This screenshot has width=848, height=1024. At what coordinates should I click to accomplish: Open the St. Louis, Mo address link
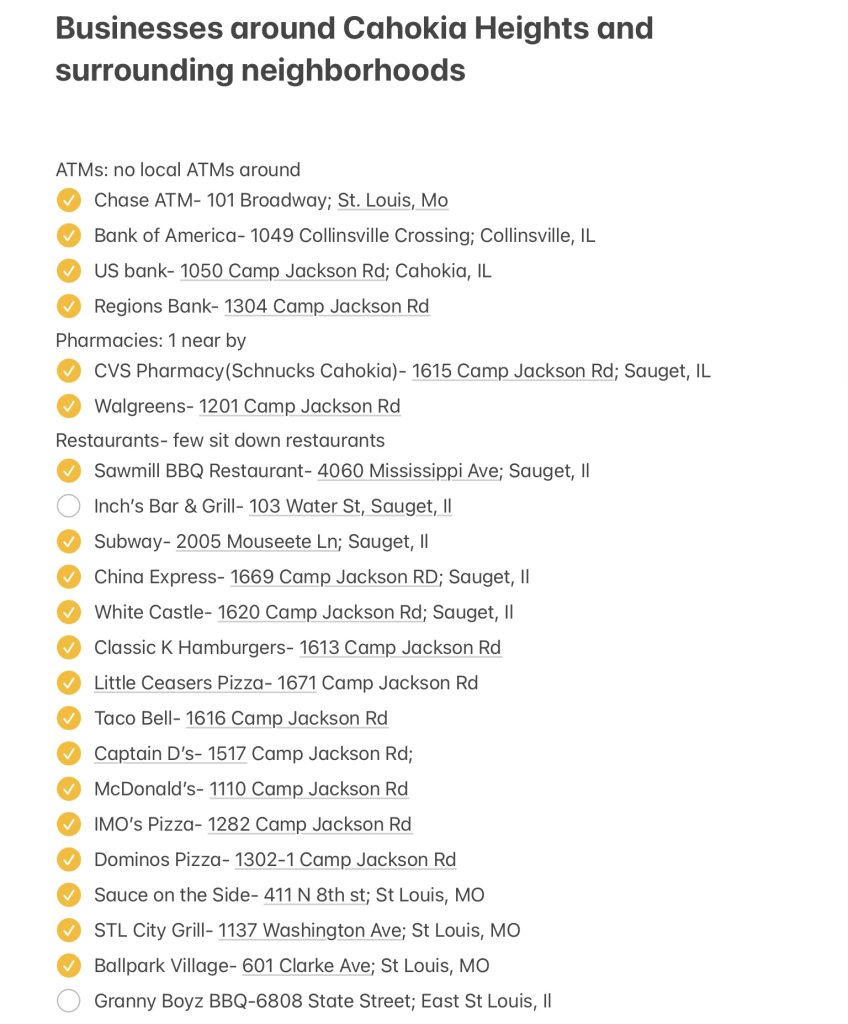point(392,200)
